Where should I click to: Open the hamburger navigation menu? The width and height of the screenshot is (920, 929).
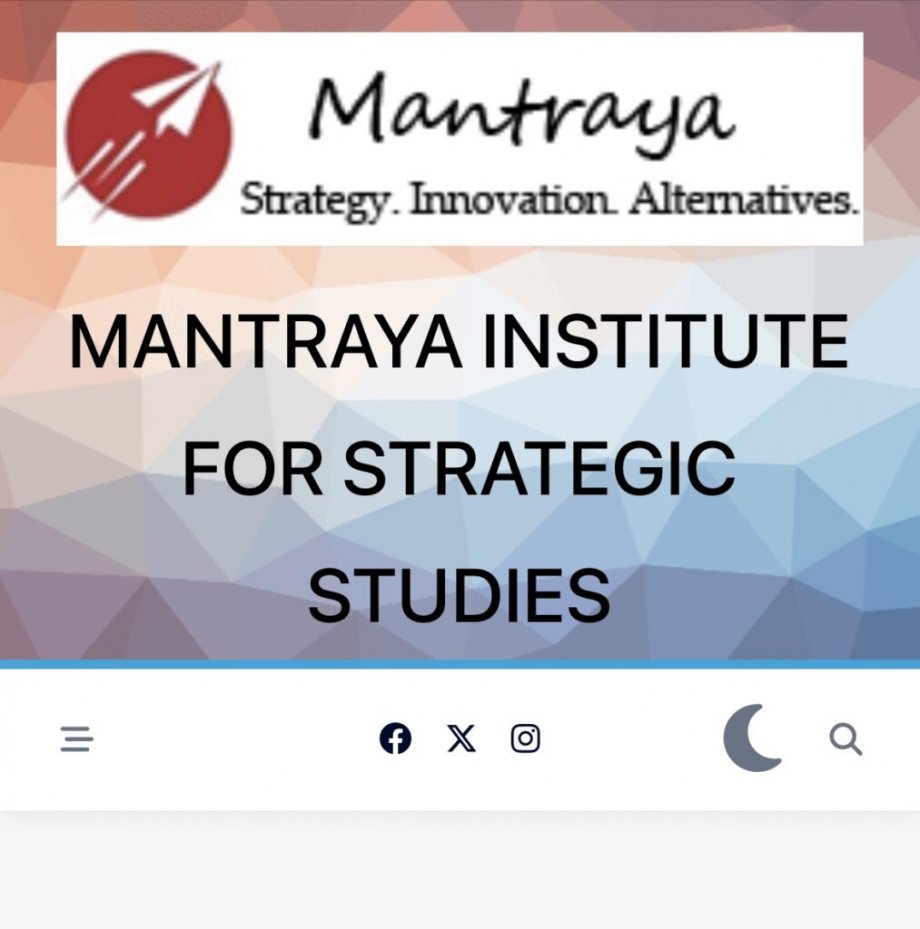coord(77,740)
